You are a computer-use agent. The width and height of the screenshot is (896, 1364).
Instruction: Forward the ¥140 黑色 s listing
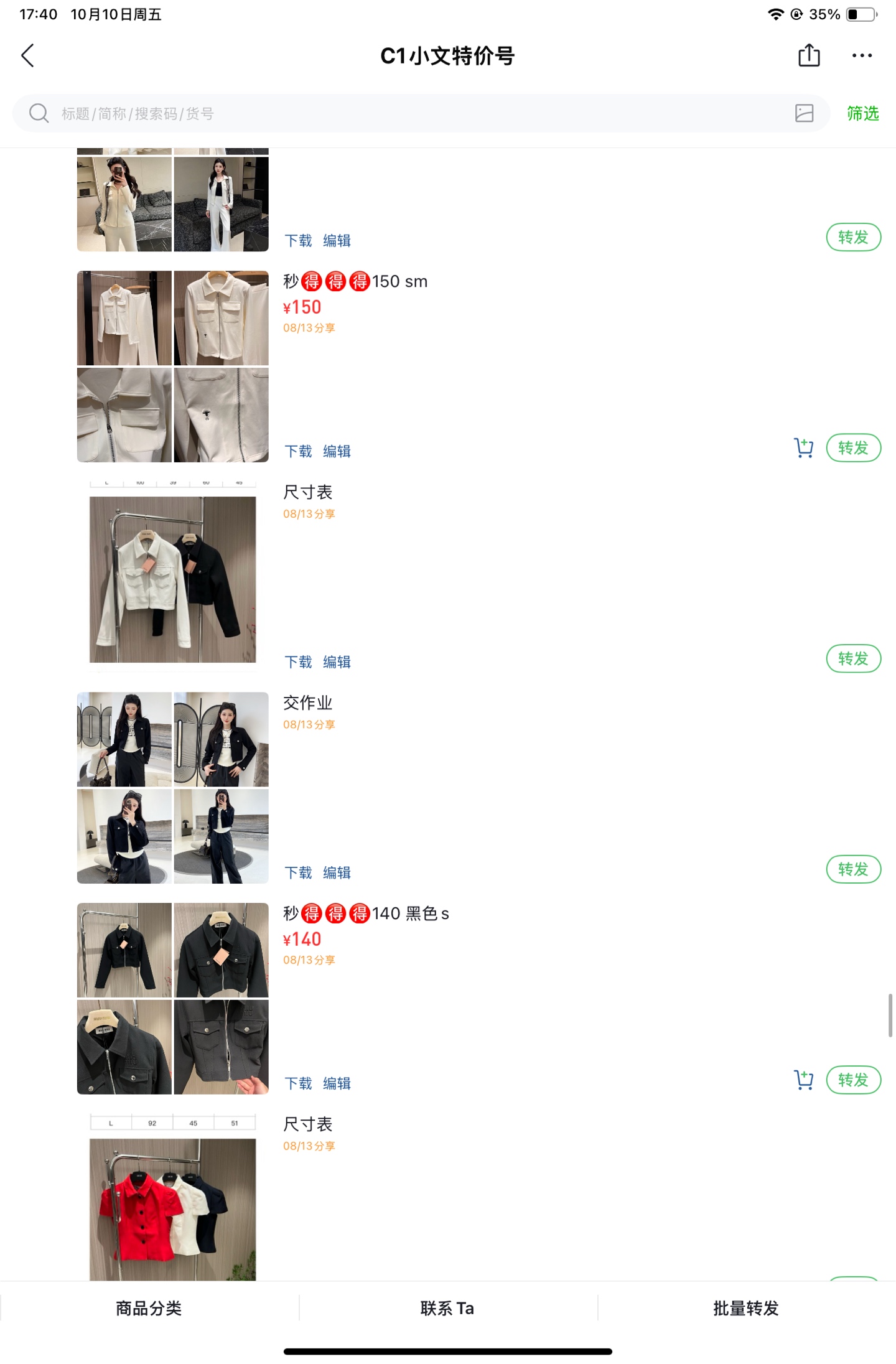pos(853,1080)
